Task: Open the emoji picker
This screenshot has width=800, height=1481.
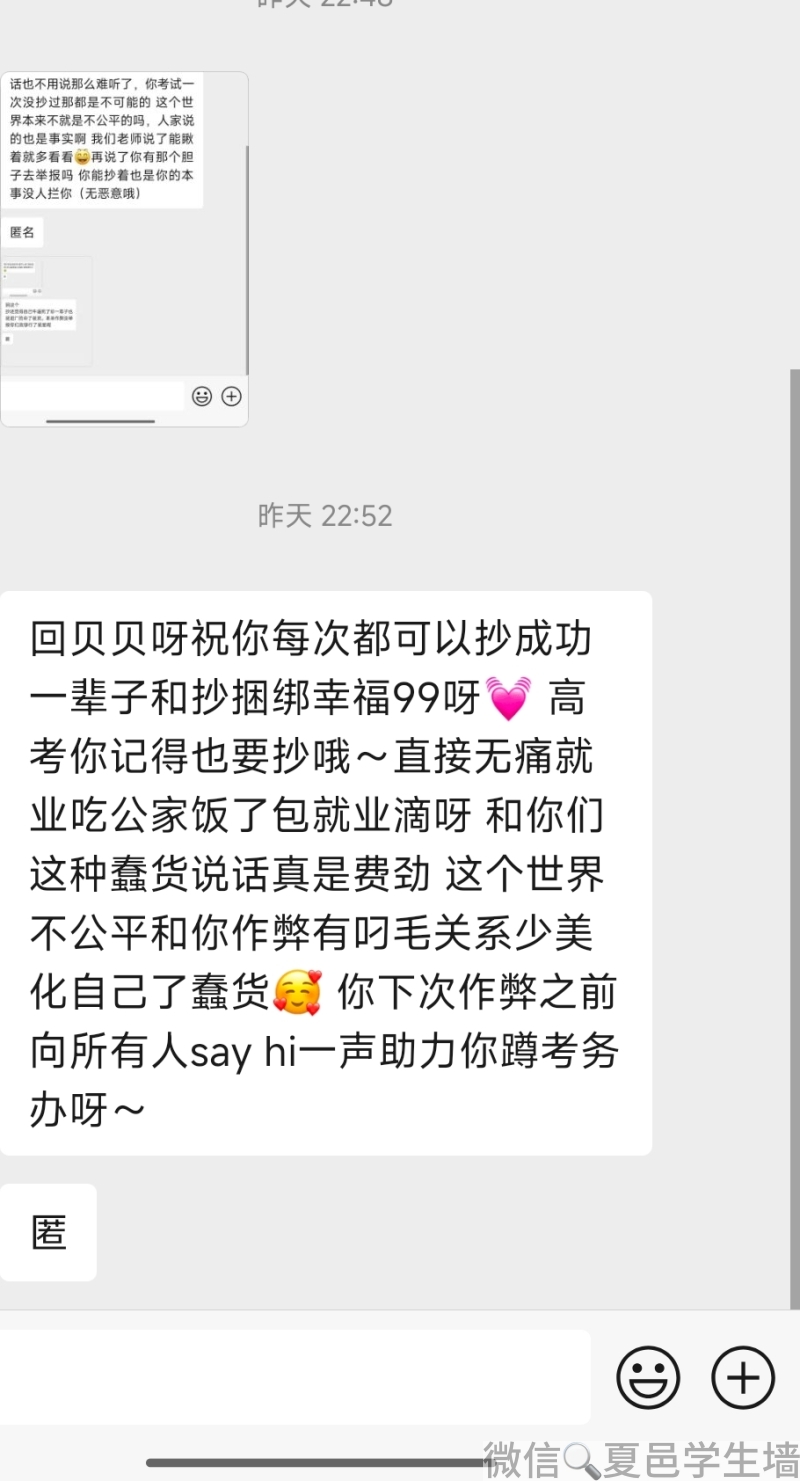Action: coord(648,1377)
